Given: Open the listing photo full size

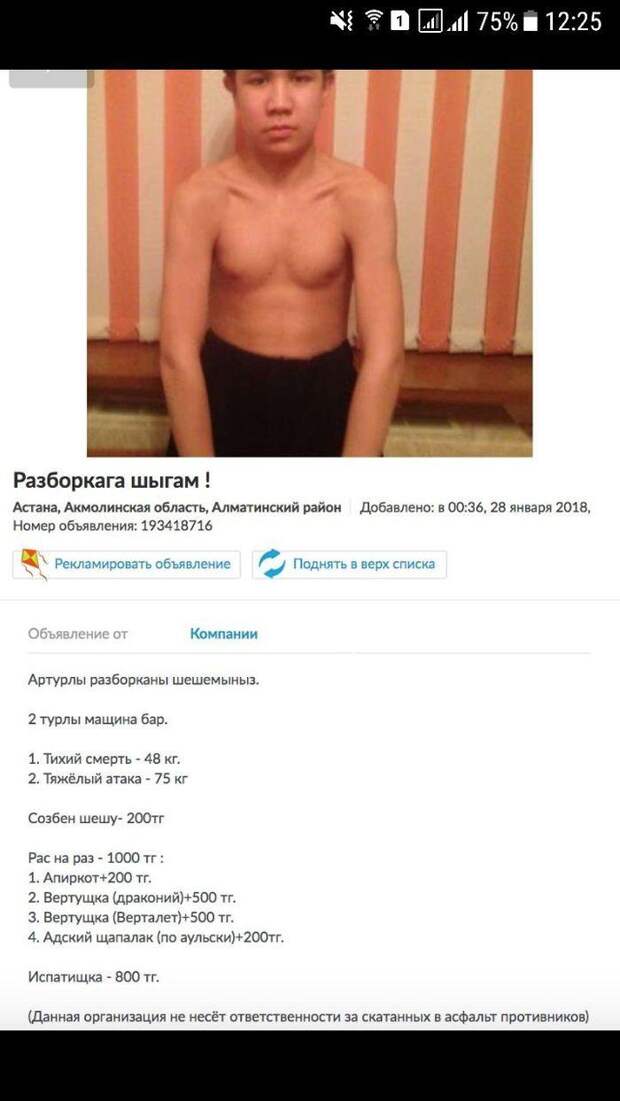Looking at the screenshot, I should [x=310, y=263].
